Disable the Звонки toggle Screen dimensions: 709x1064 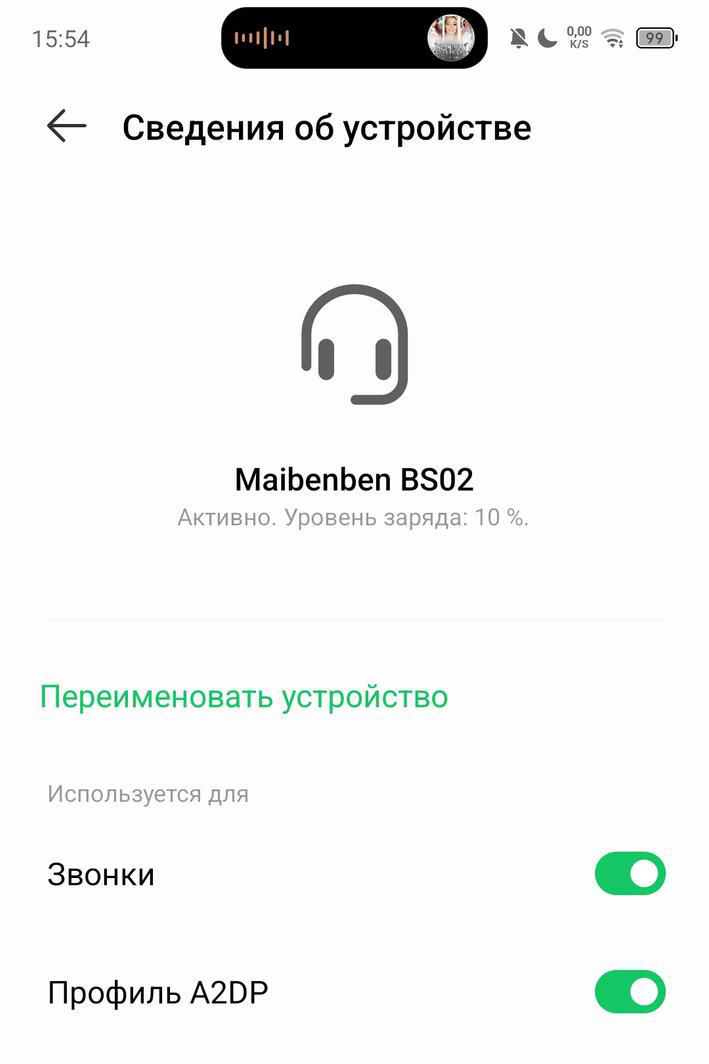(x=629, y=874)
